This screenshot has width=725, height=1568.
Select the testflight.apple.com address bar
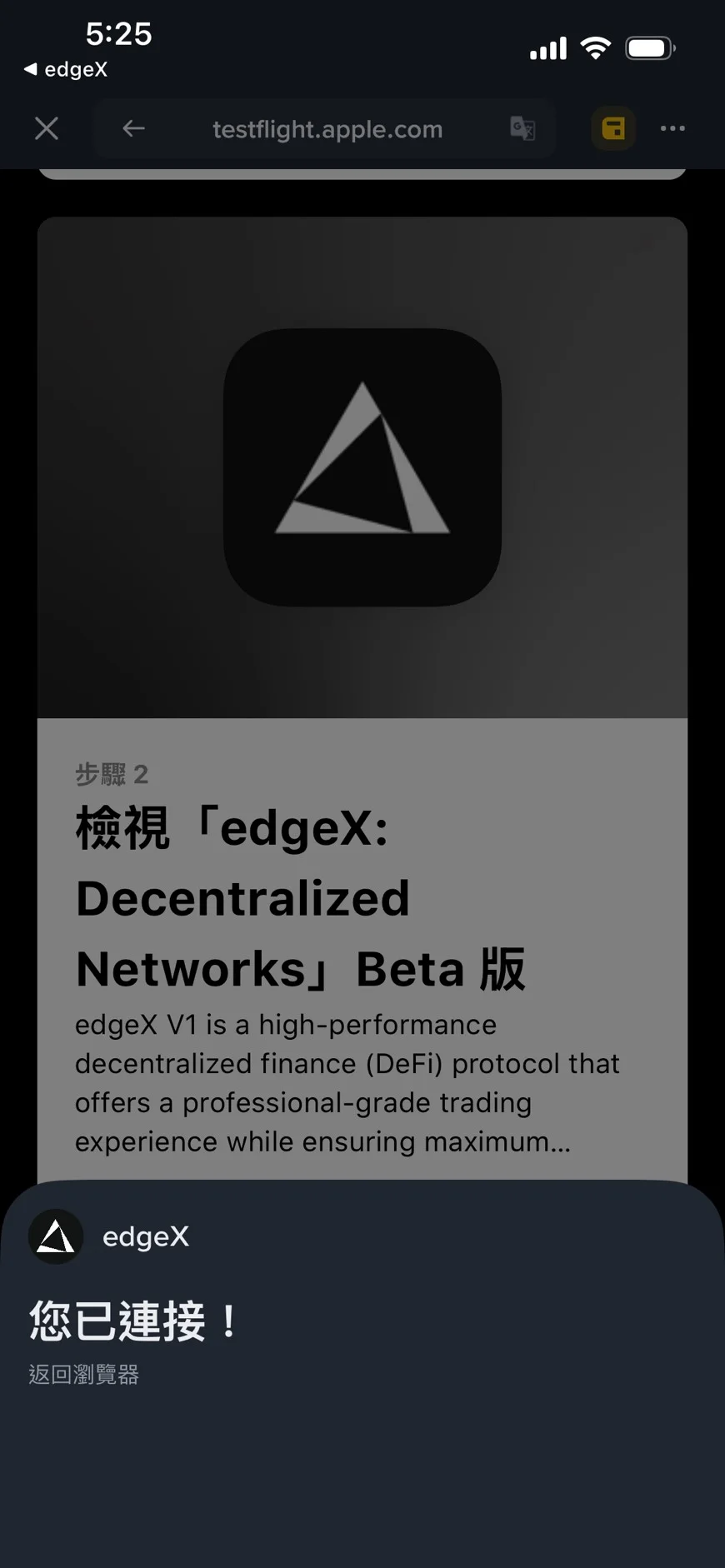(326, 128)
